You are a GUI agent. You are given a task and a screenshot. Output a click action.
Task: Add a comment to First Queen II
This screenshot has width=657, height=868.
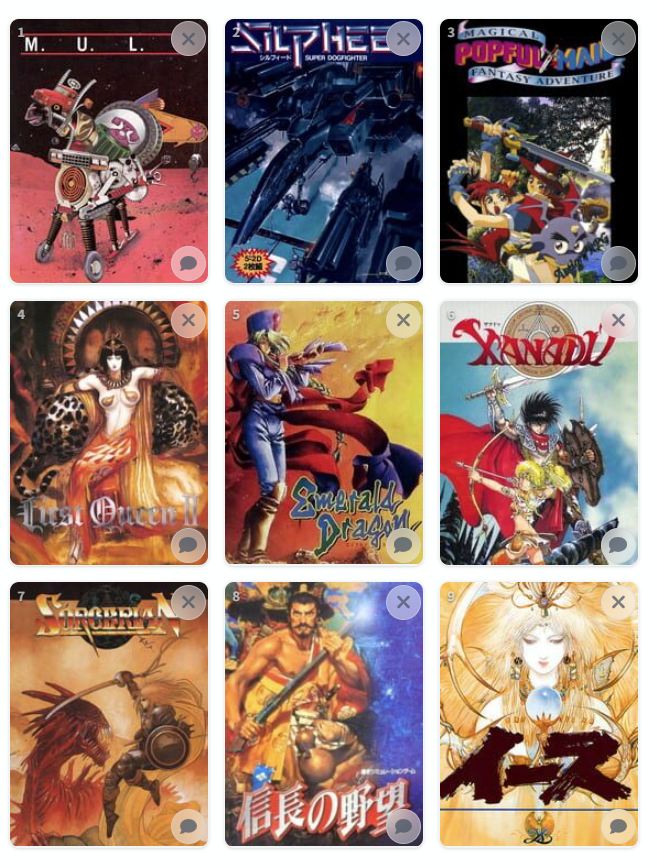[x=188, y=545]
